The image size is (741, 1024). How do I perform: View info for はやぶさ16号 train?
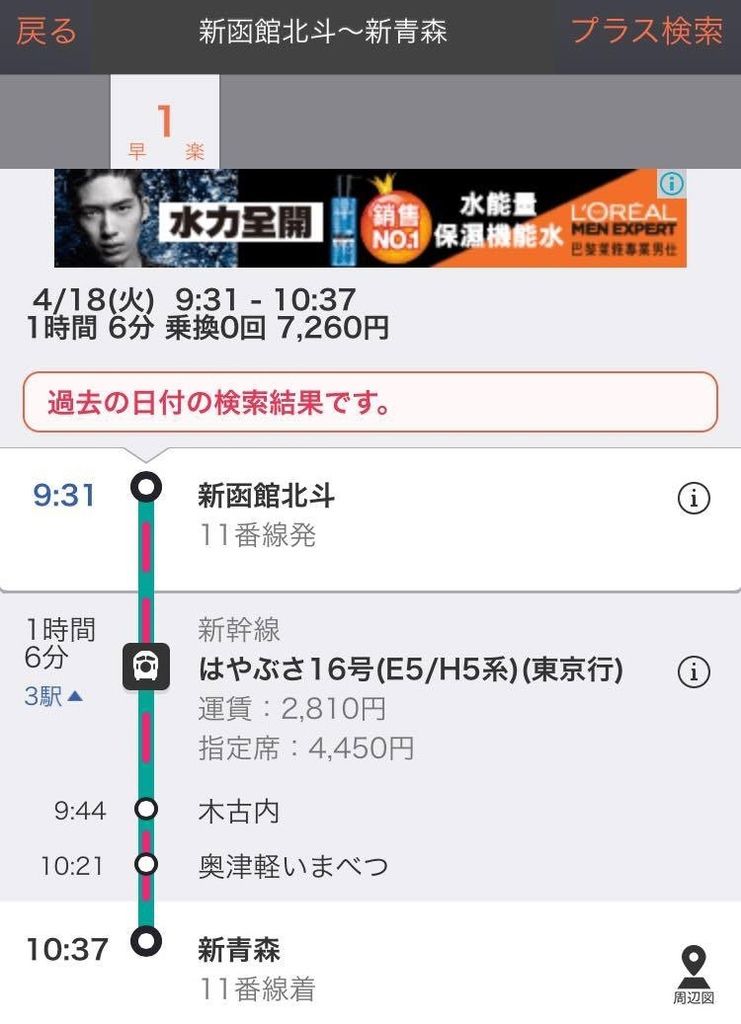point(693,672)
